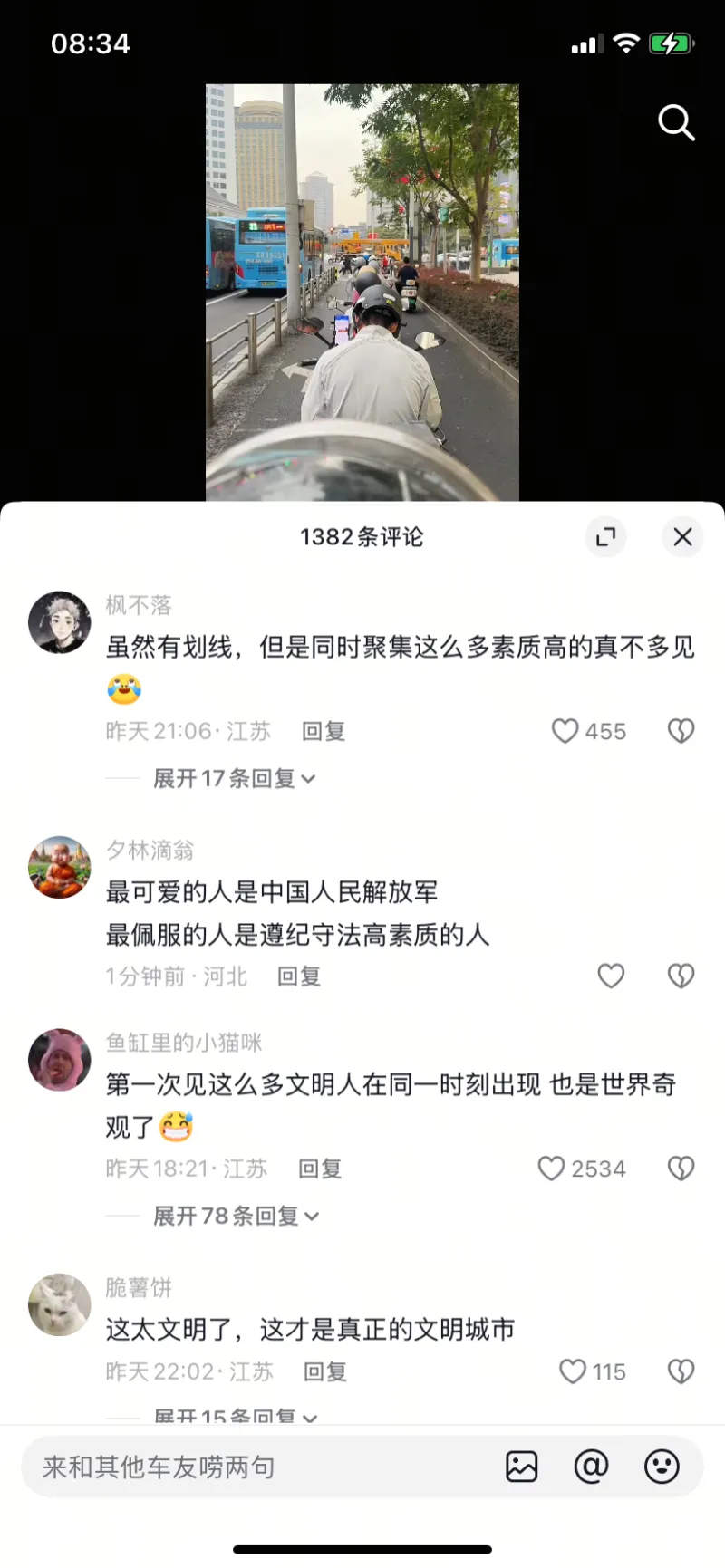Open the emoji picker

coord(662,1467)
